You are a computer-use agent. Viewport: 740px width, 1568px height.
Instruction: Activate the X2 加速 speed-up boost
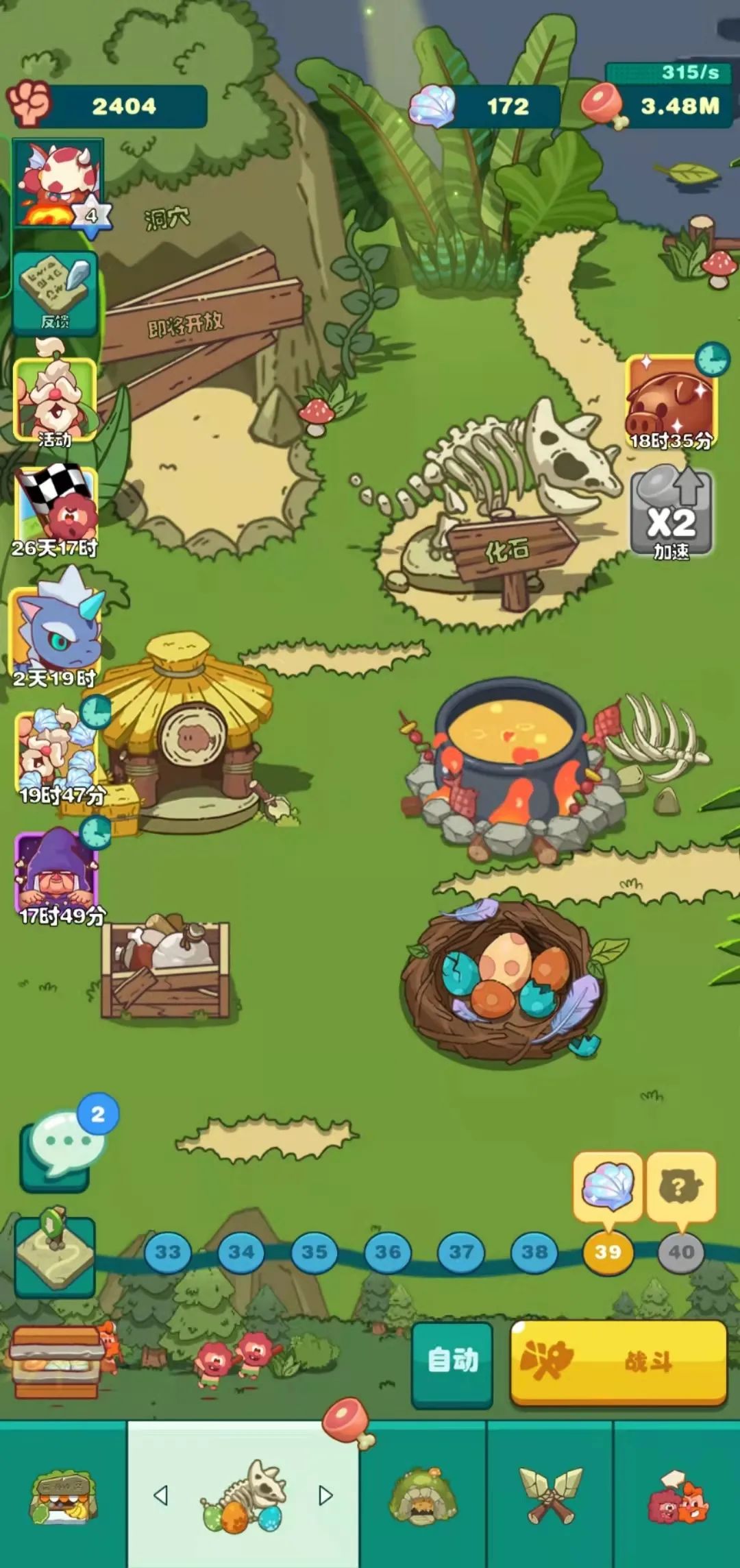(x=671, y=514)
